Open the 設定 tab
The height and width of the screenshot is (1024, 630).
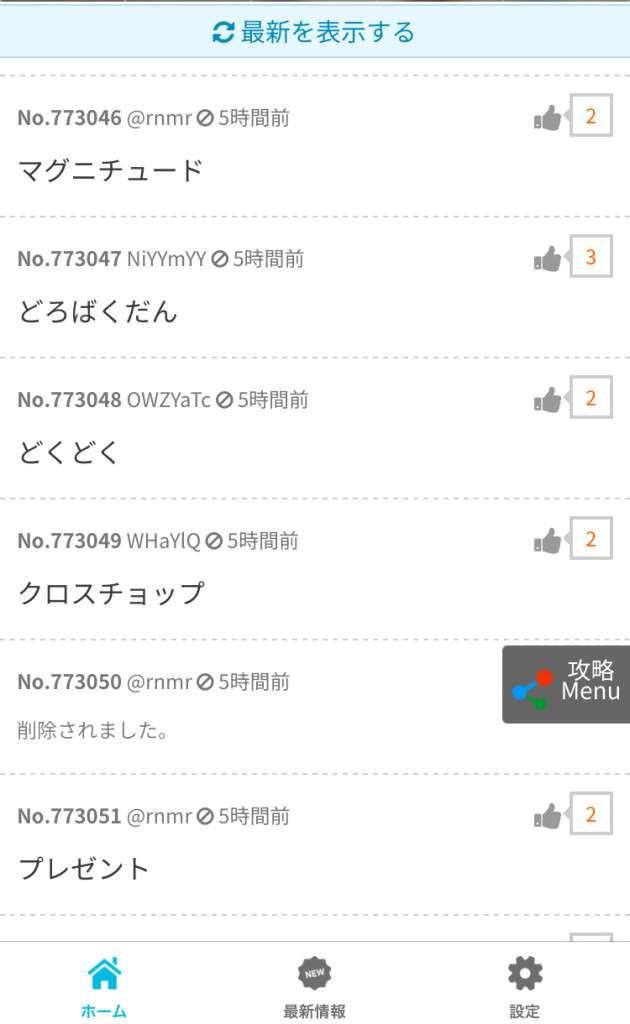click(524, 985)
